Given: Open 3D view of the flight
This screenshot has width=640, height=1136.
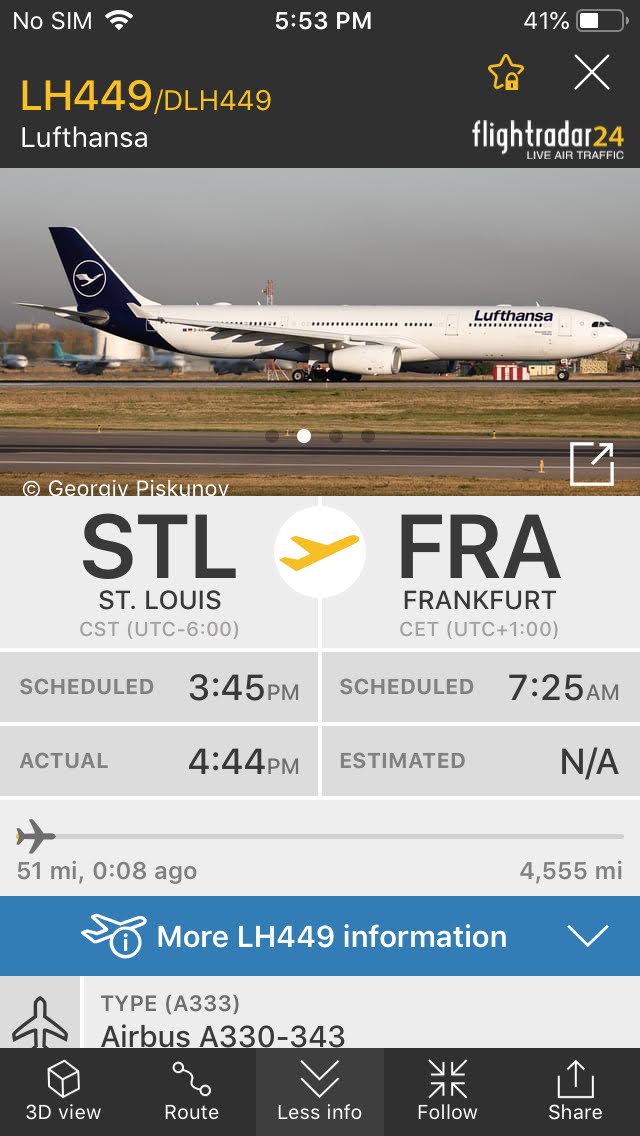Looking at the screenshot, I should pos(64,1092).
